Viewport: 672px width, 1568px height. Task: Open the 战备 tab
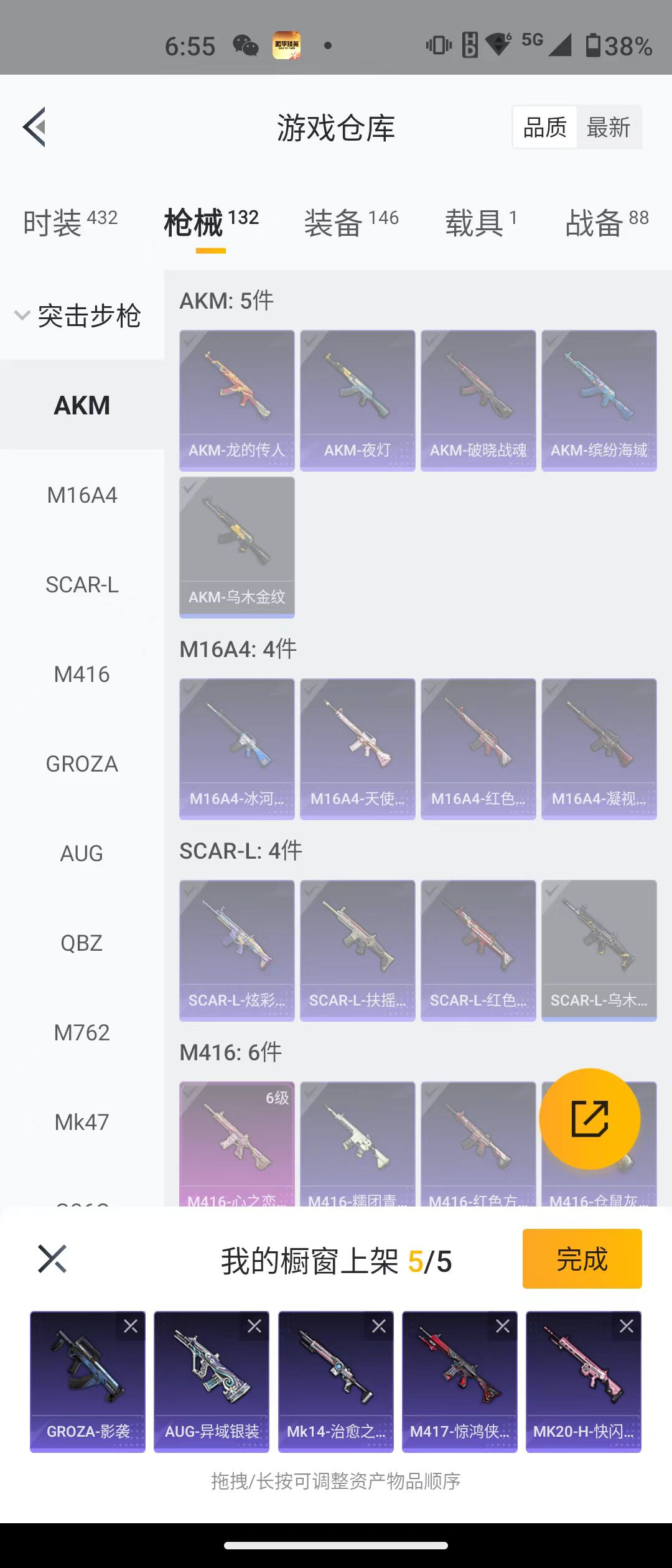coord(606,223)
